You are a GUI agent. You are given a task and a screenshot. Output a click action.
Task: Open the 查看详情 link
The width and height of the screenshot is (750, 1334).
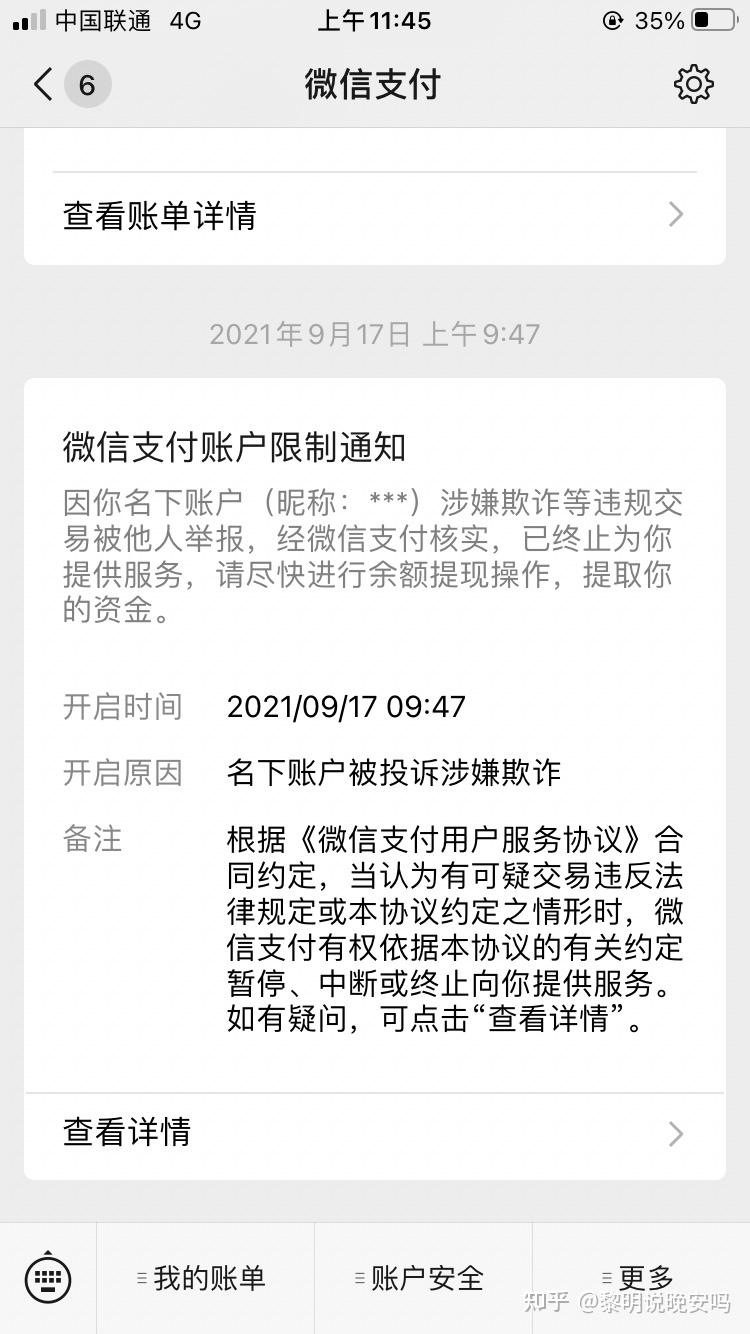click(x=127, y=1134)
